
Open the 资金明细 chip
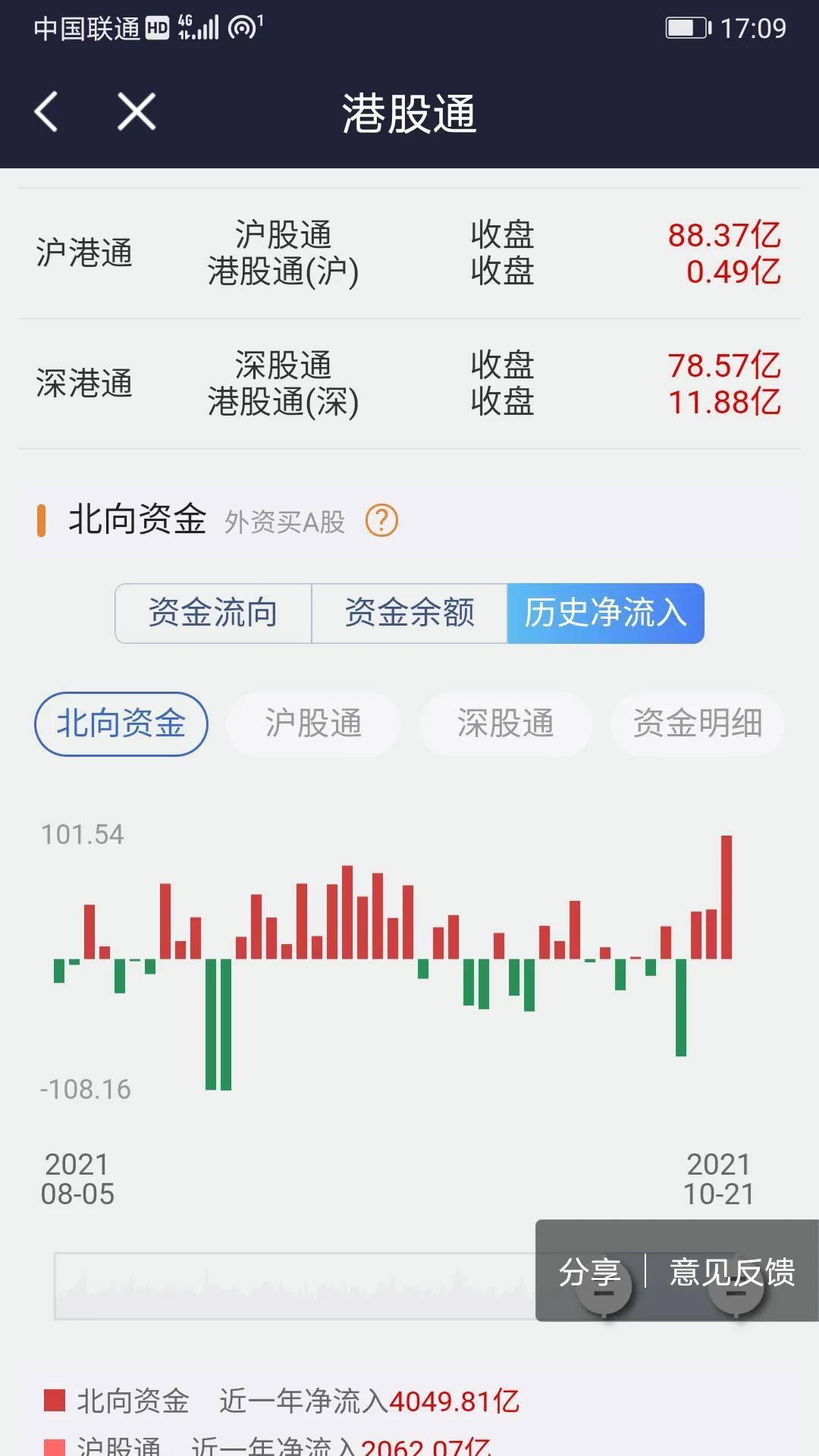click(x=698, y=723)
